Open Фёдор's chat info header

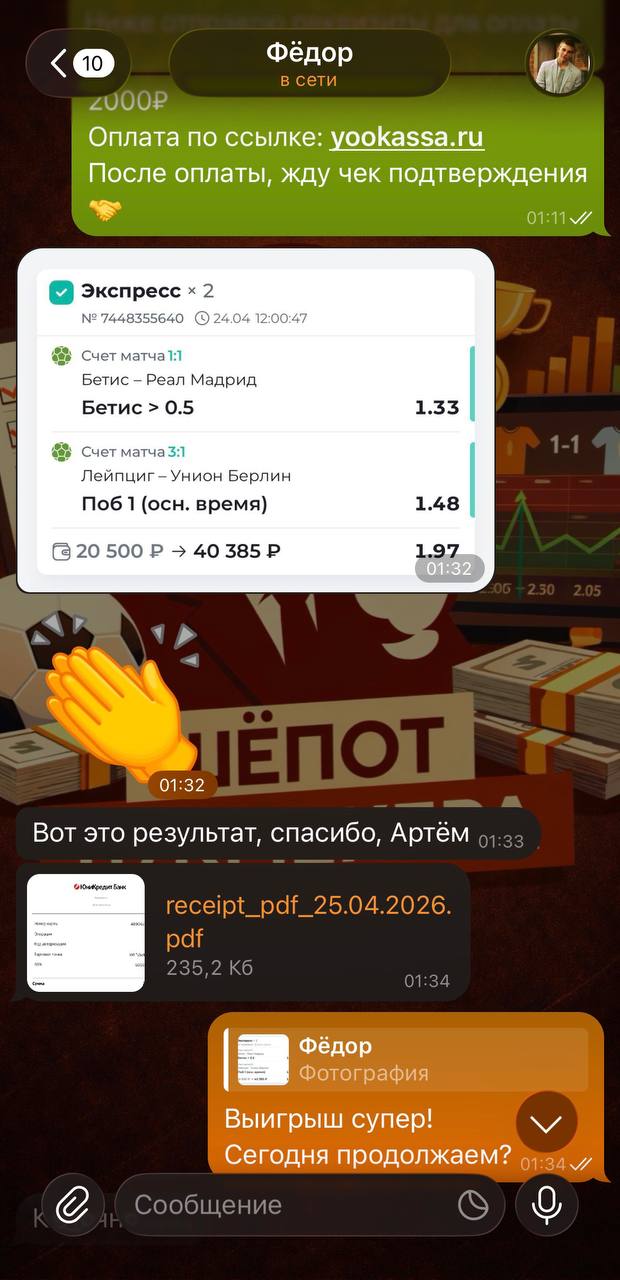click(309, 64)
